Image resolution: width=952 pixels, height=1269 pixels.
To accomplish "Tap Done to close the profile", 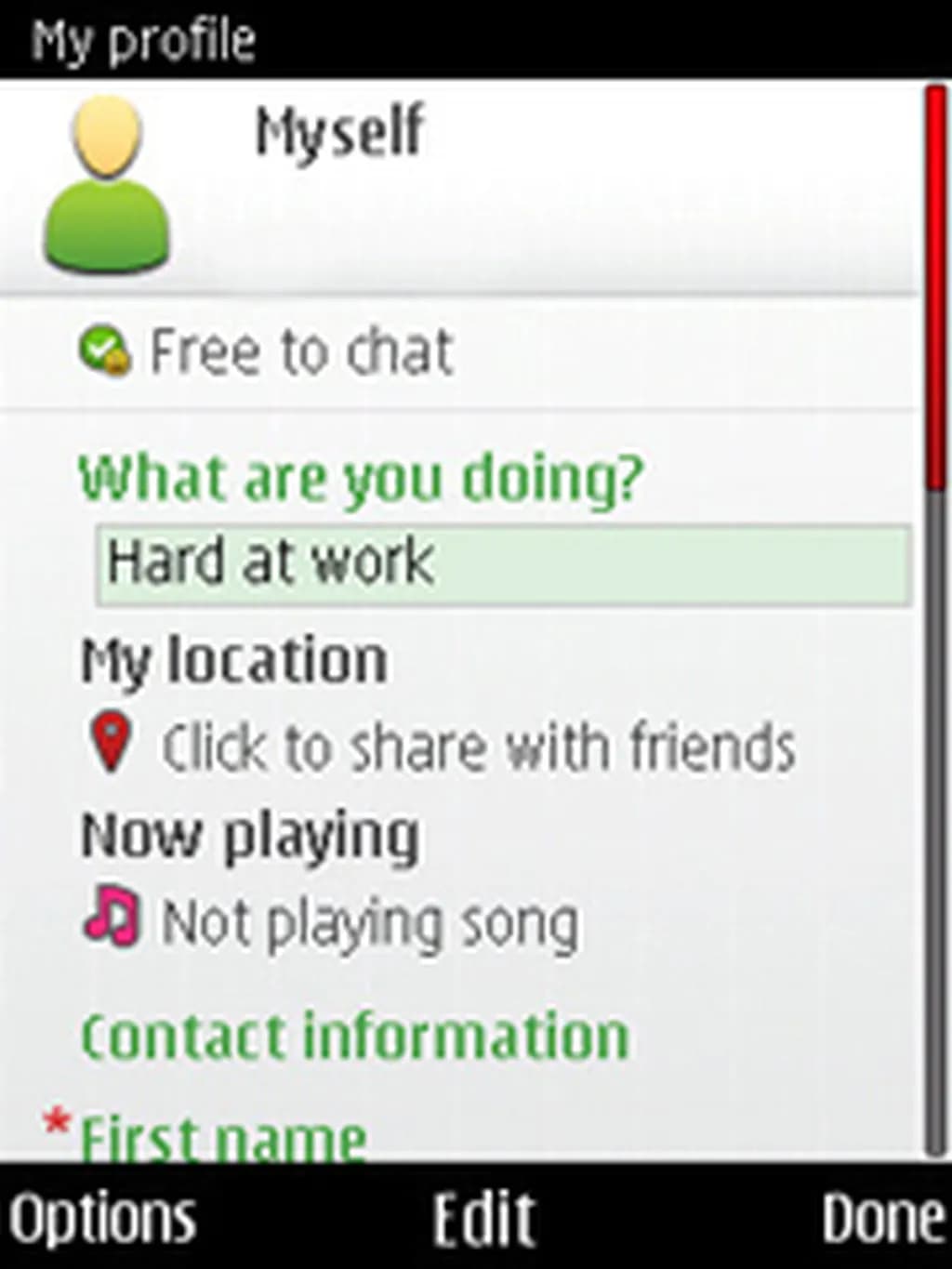I will point(880,1218).
